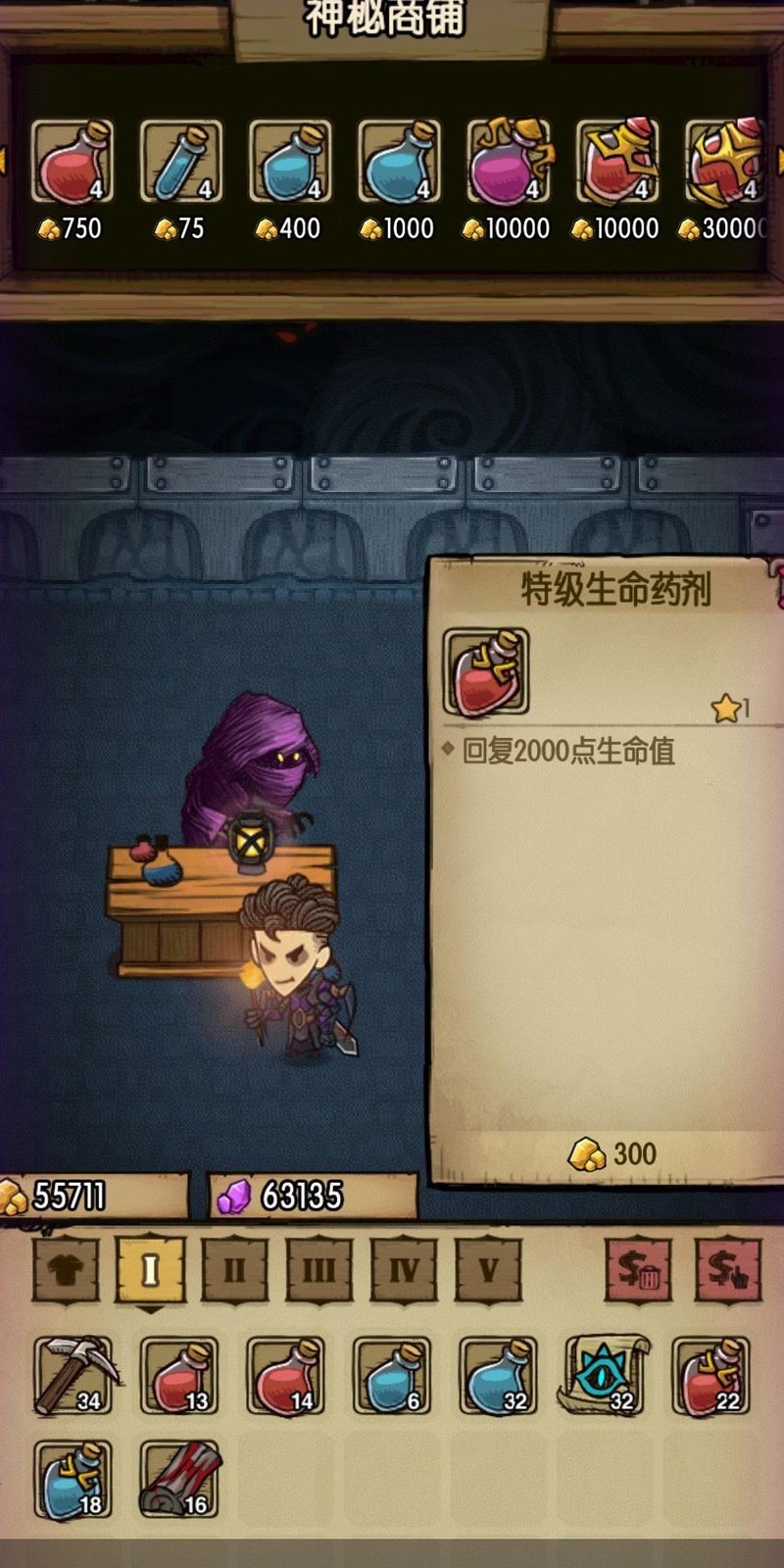784x1568 pixels.
Task: Tap the sell-junk trash button
Action: (x=638, y=1271)
